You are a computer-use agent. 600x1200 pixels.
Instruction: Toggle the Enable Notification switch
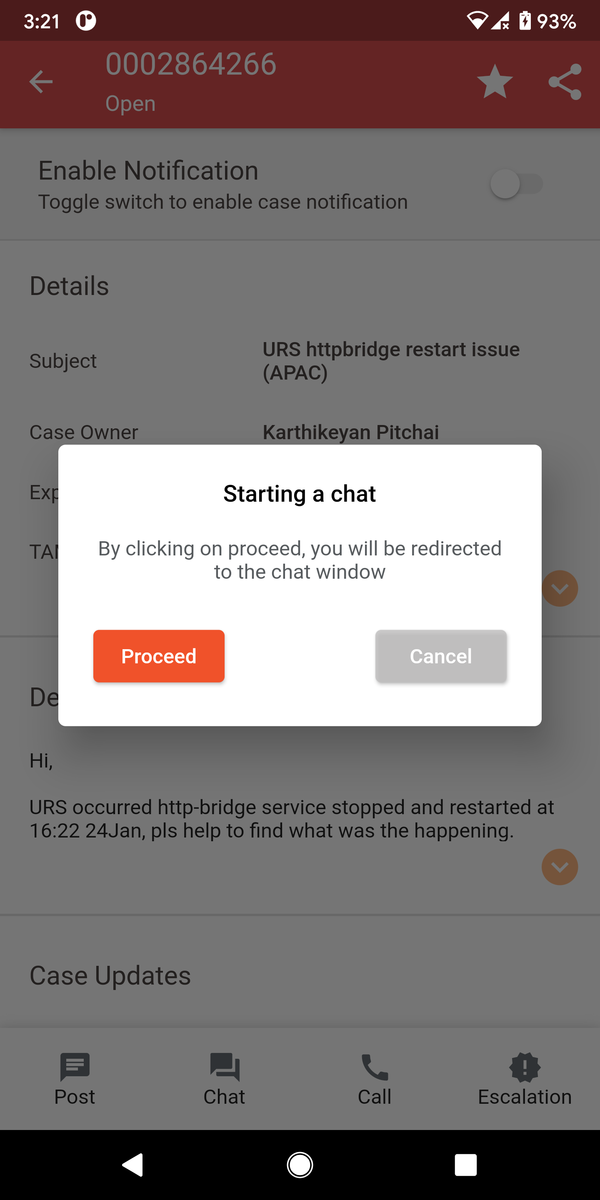pos(515,184)
